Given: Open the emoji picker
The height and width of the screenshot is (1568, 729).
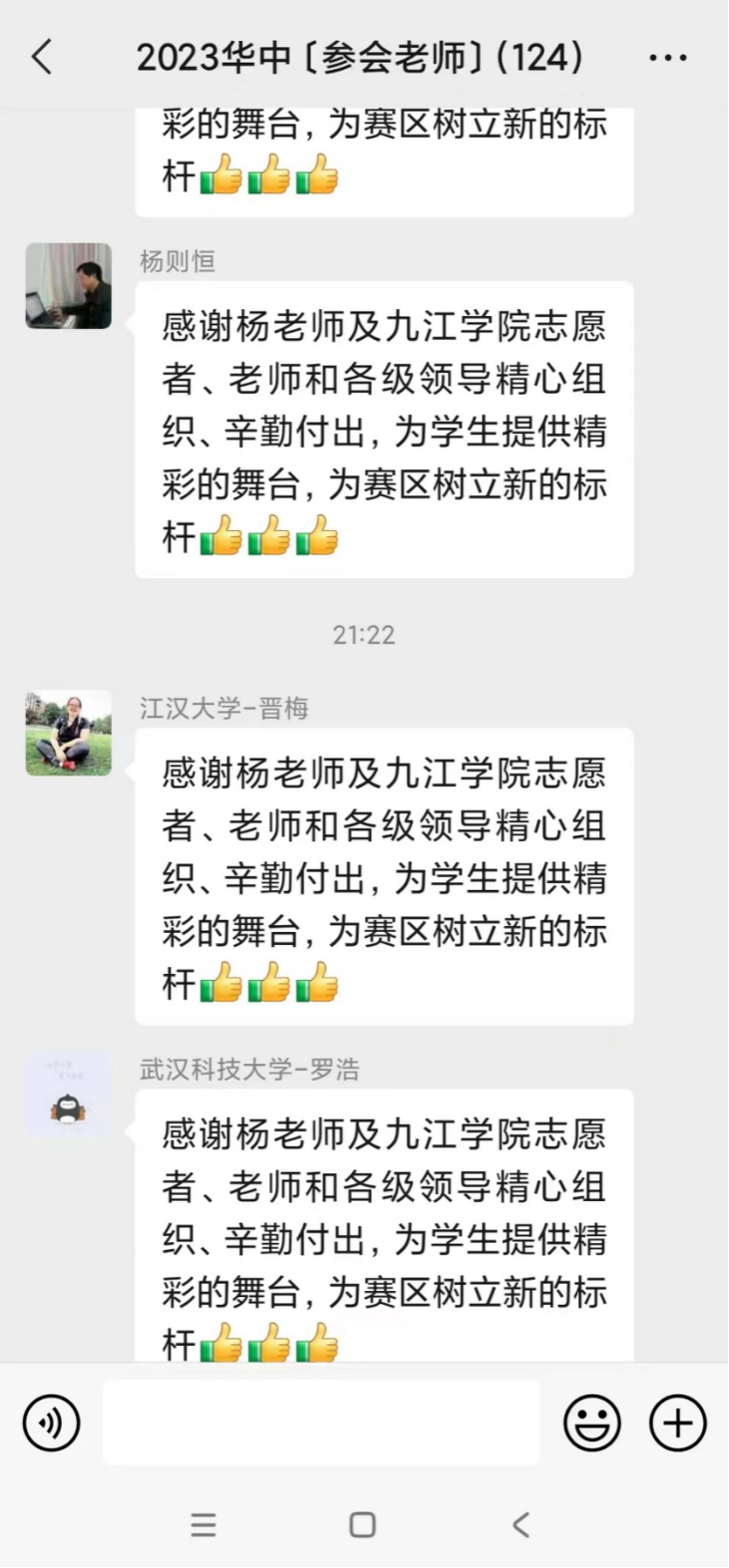Looking at the screenshot, I should click(592, 1422).
